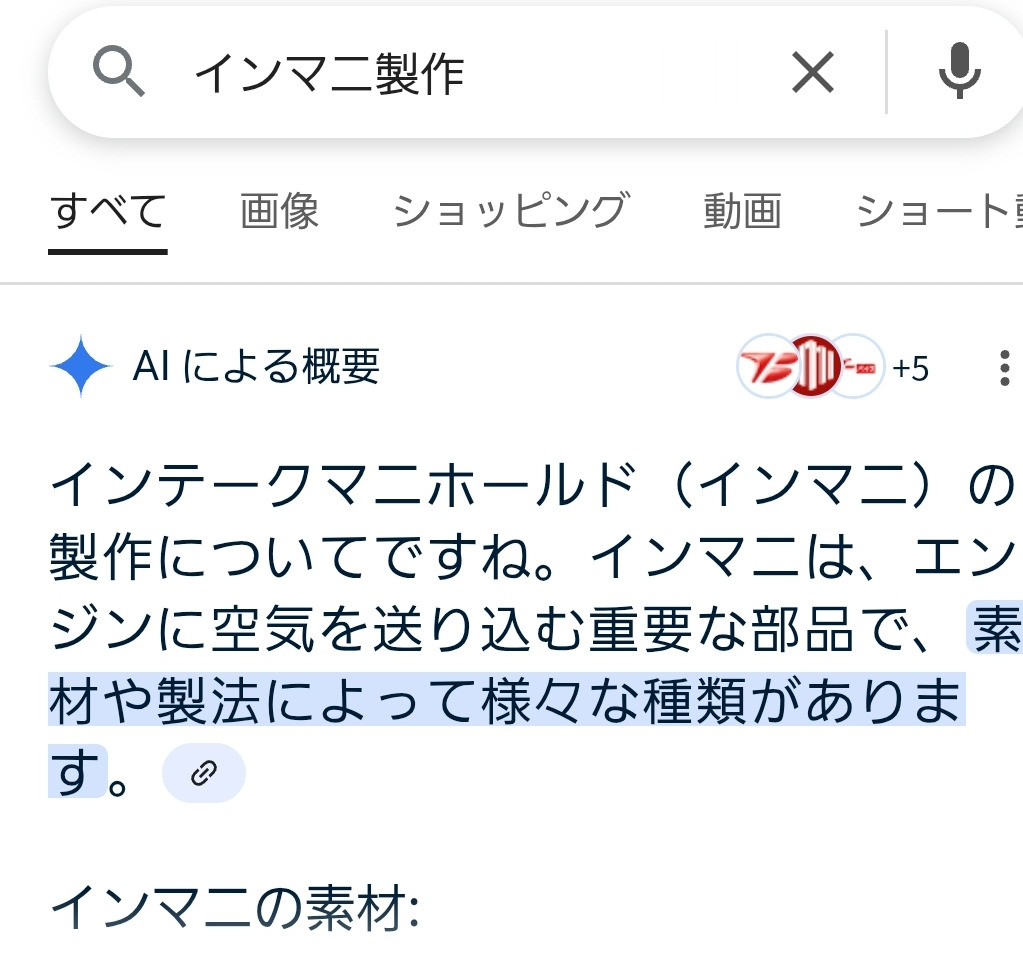Switch to the ショッピング tab
The height and width of the screenshot is (959, 1023).
tap(510, 212)
